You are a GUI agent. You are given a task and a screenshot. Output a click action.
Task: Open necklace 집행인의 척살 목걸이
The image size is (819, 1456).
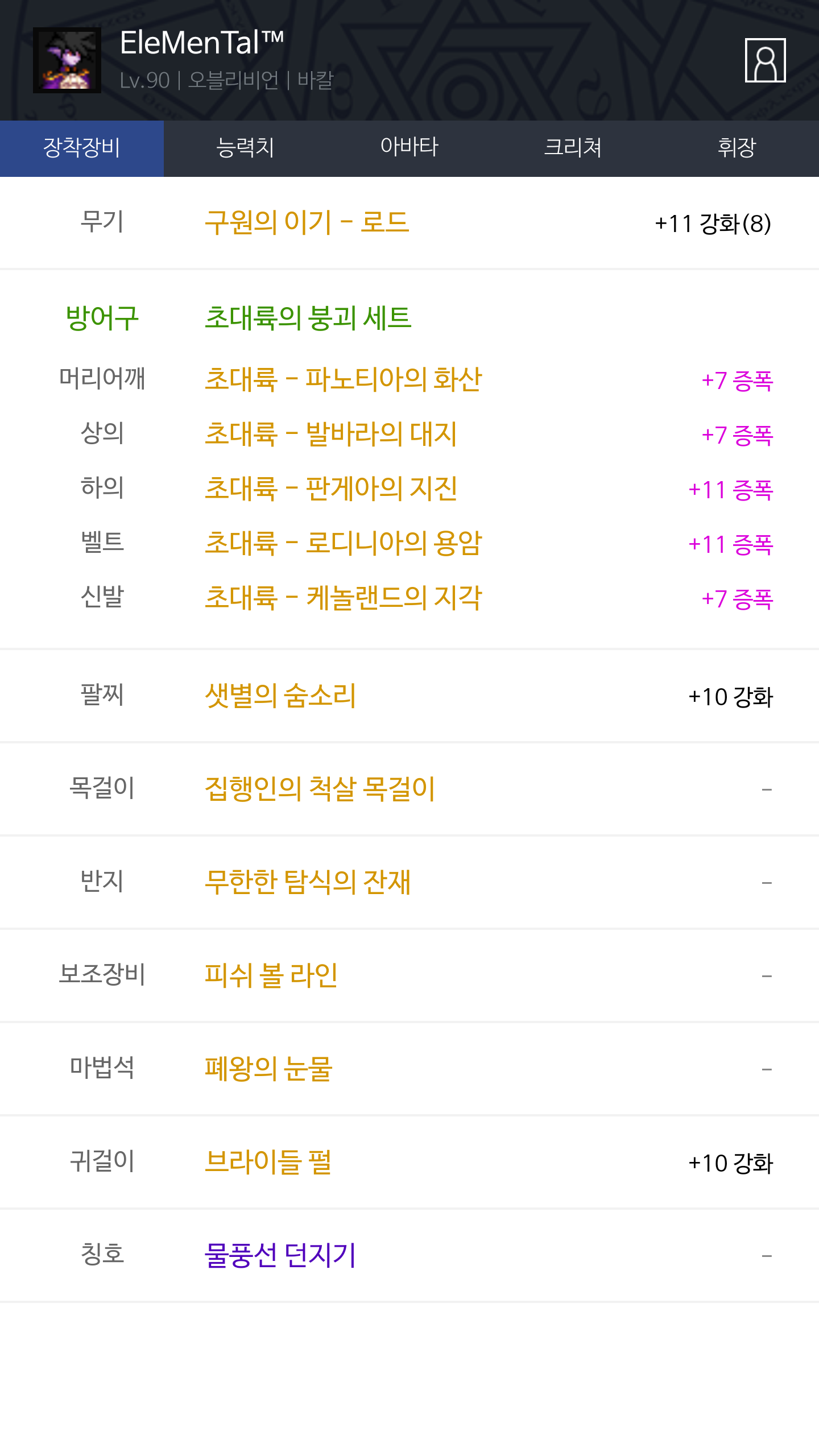(x=320, y=789)
